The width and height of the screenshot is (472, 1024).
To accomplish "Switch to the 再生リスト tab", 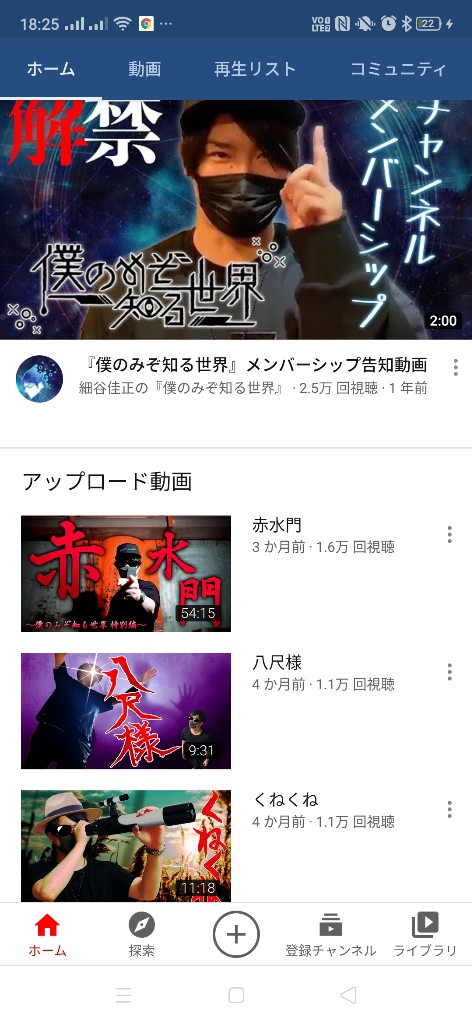I will [x=255, y=69].
